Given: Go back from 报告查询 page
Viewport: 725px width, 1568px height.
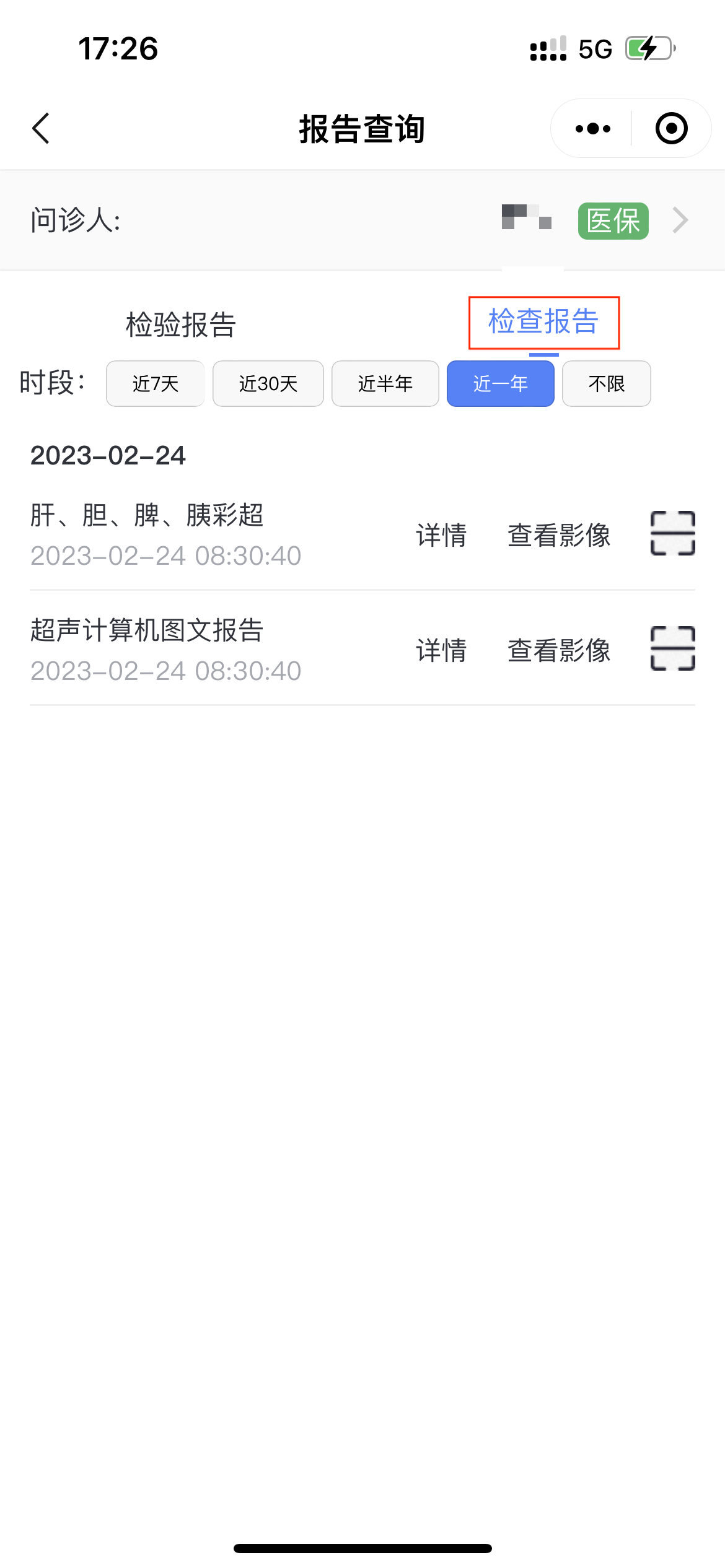Looking at the screenshot, I should [x=41, y=129].
